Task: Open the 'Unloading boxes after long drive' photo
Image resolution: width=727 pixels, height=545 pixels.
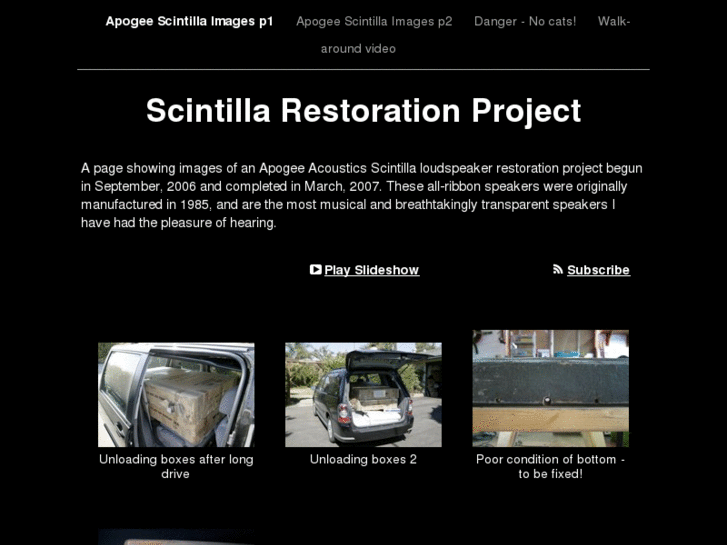Action: coord(176,395)
